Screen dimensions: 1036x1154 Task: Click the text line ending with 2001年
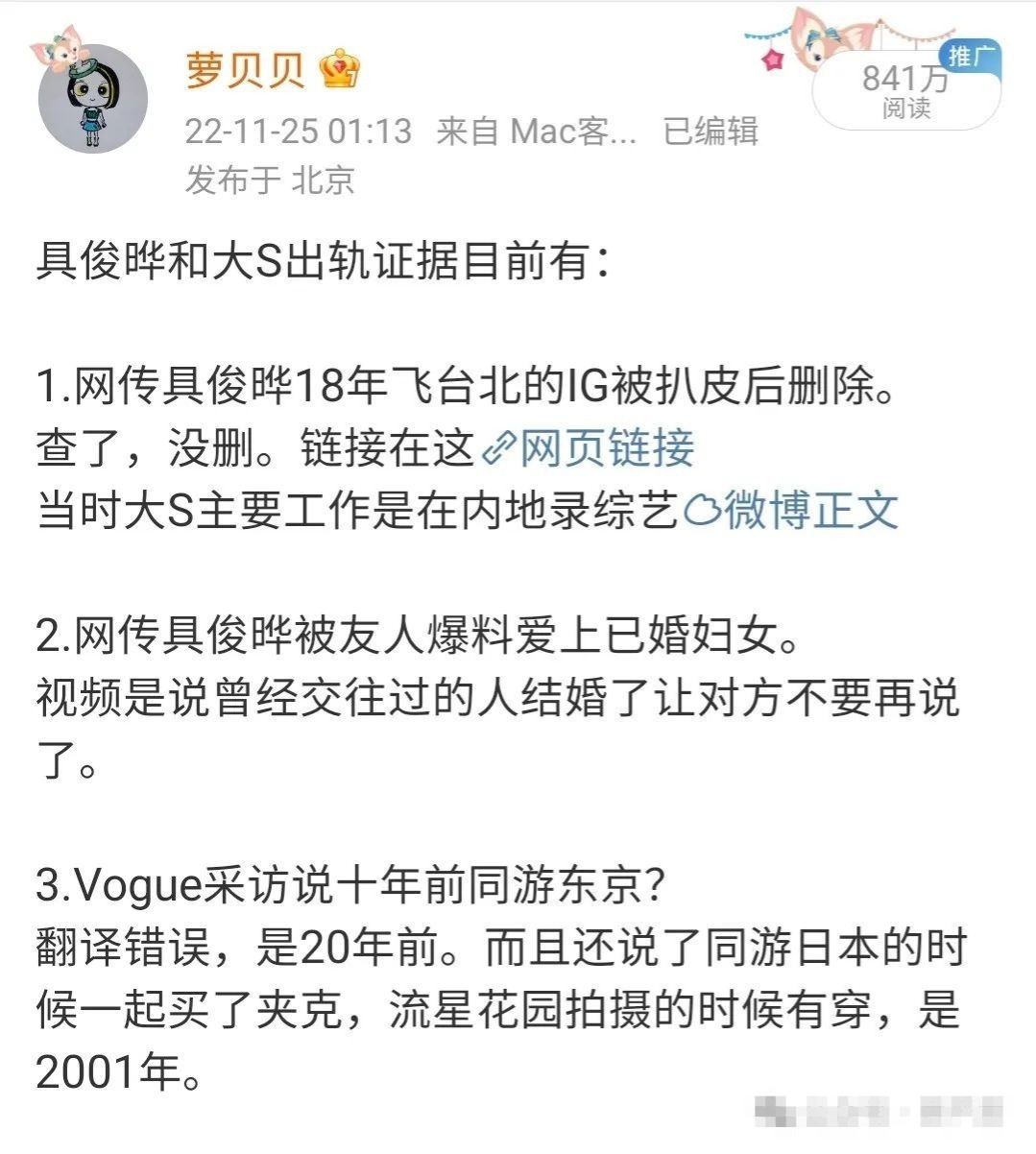(115, 1062)
